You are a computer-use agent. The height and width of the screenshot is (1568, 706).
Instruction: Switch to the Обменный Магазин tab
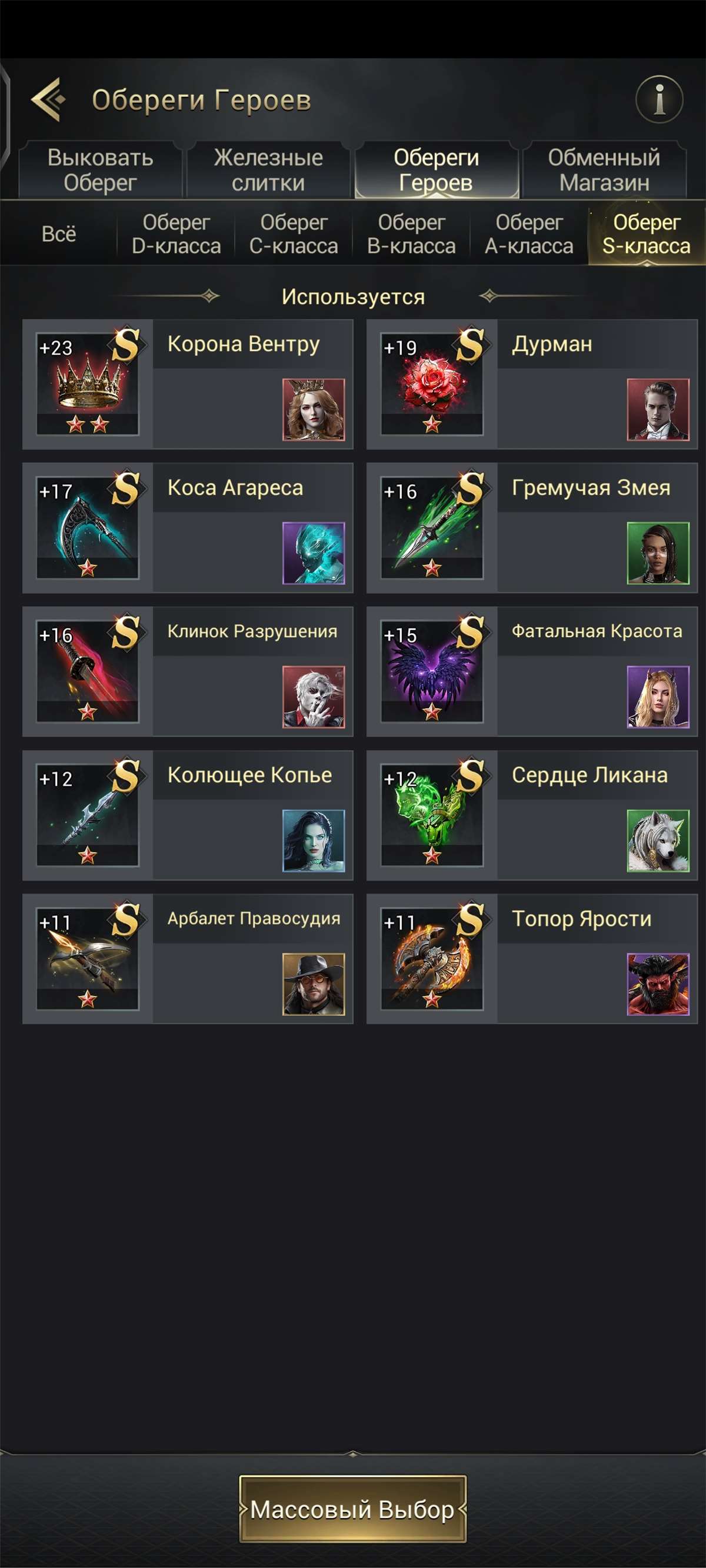pyautogui.click(x=604, y=170)
